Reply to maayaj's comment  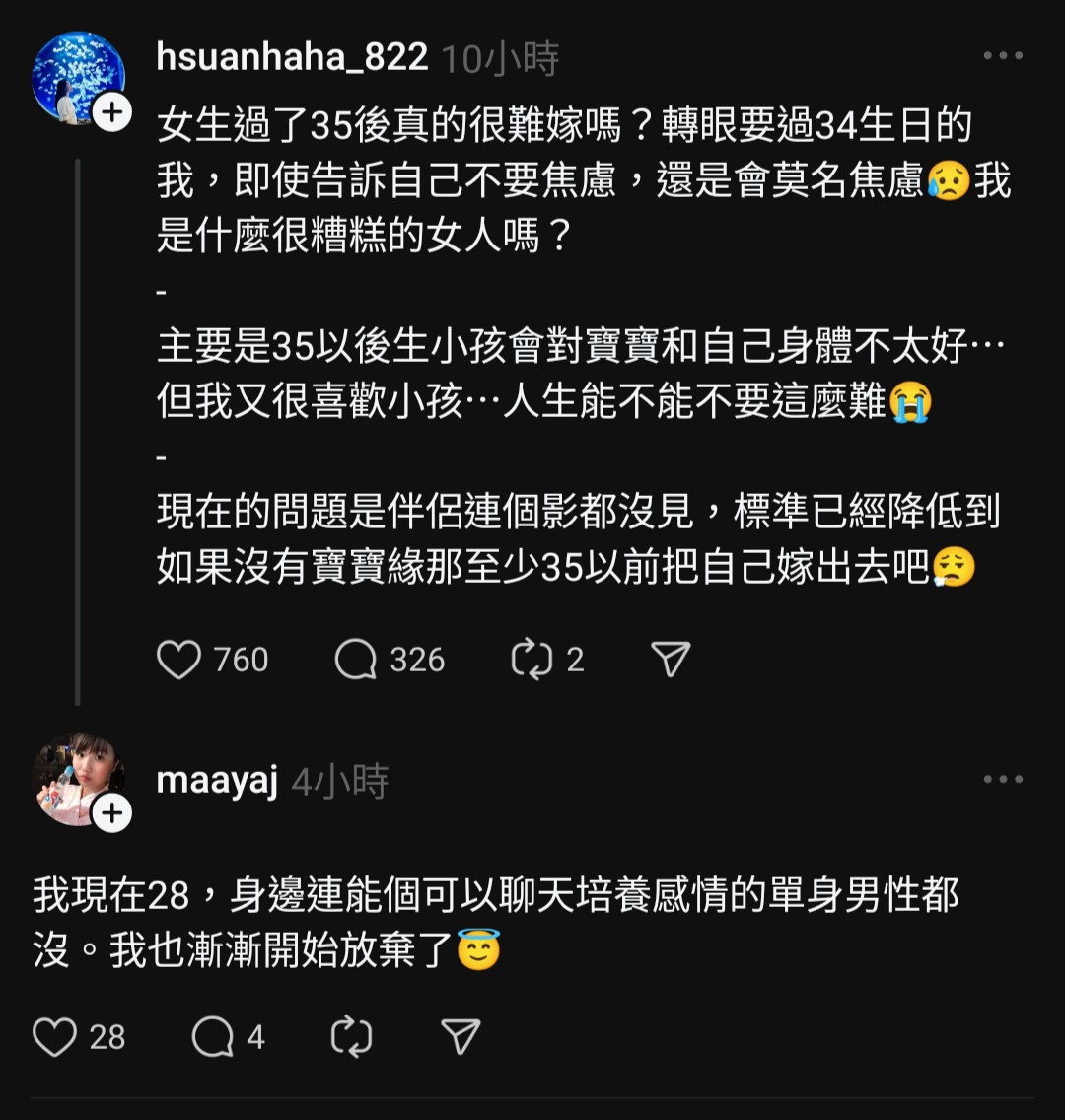point(213,1037)
